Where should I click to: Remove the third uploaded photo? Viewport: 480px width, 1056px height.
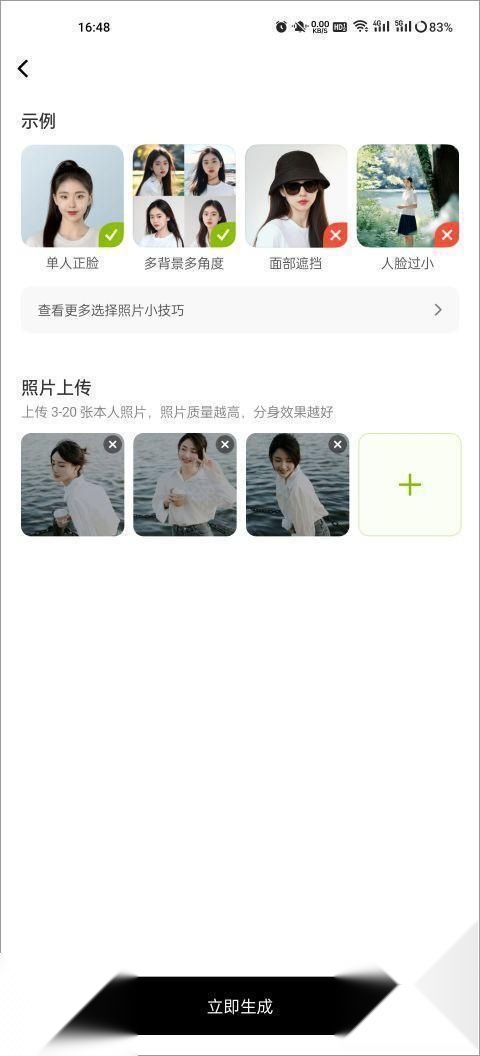click(x=337, y=444)
